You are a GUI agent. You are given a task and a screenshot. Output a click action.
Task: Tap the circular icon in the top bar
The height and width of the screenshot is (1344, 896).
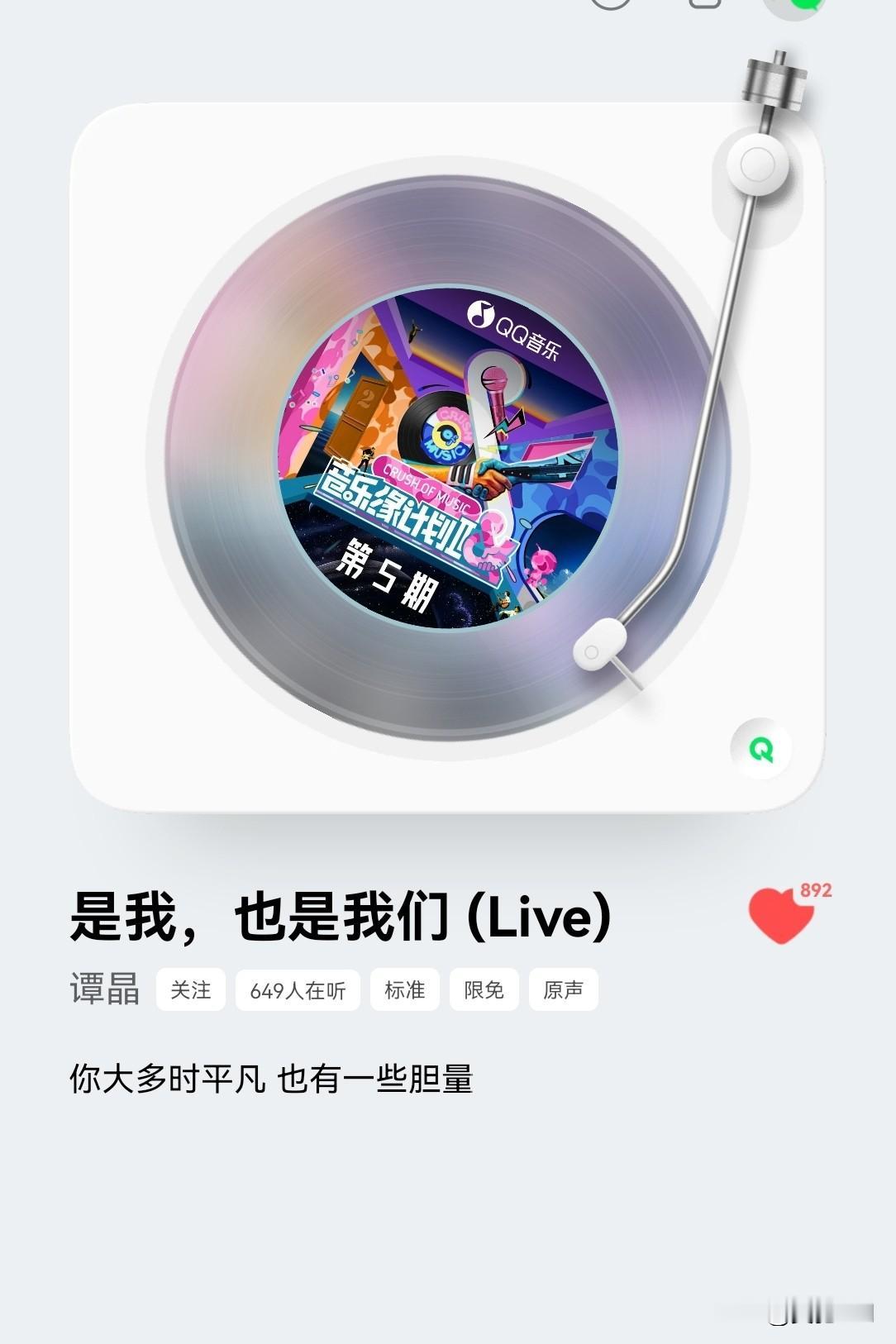609,7
